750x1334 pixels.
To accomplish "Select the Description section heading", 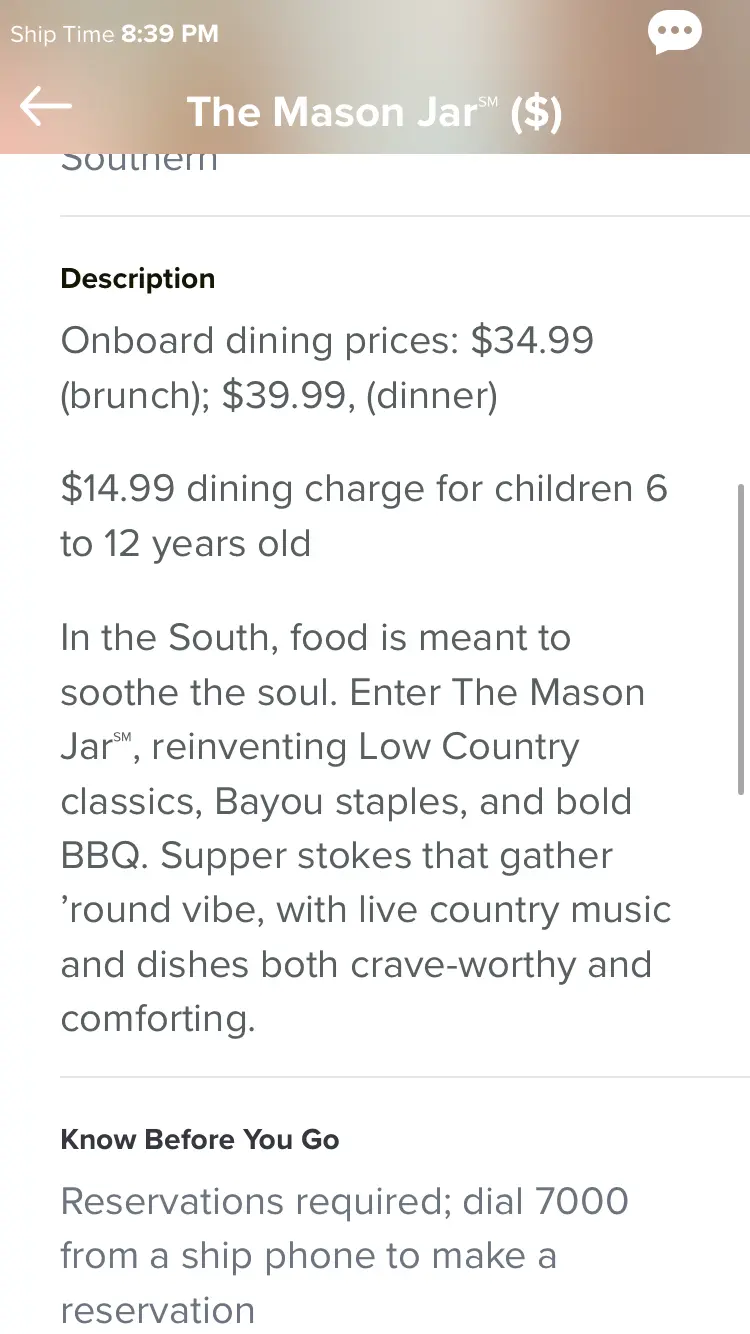I will (138, 278).
